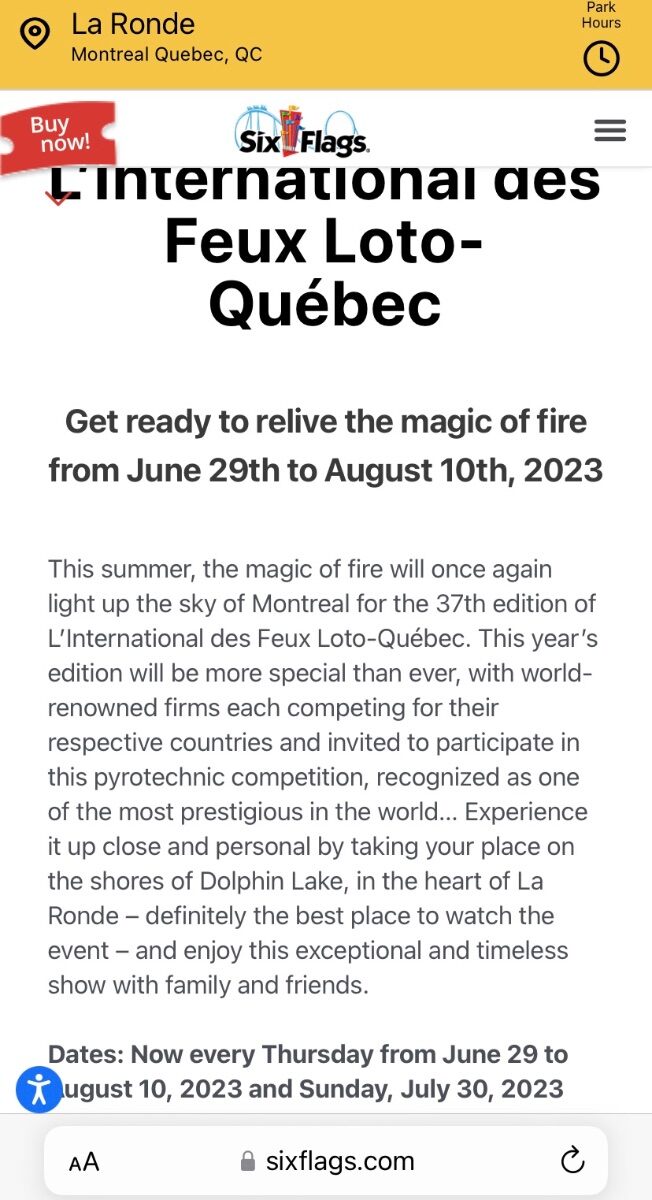
Task: Tap the sixflags.com address bar
Action: tap(326, 1161)
